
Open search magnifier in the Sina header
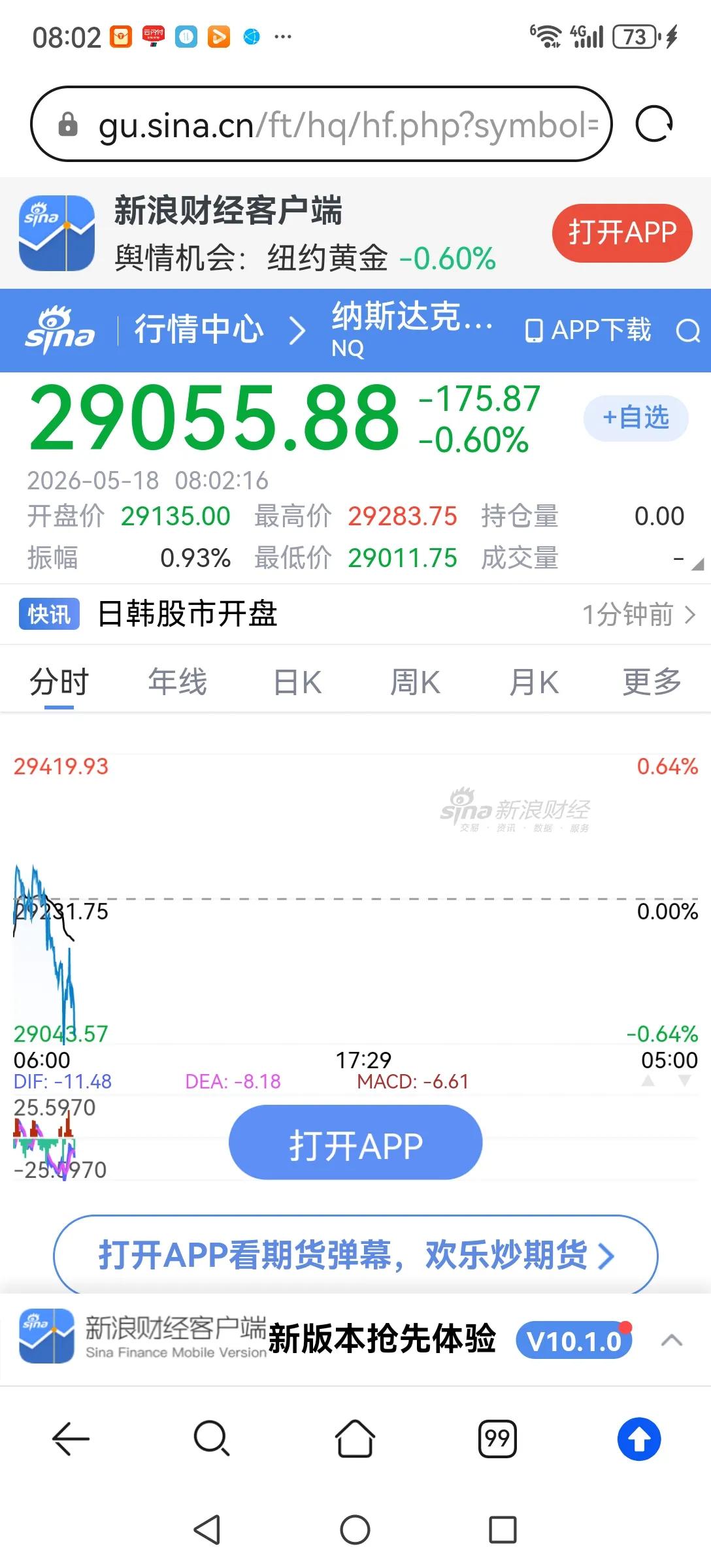[x=687, y=331]
